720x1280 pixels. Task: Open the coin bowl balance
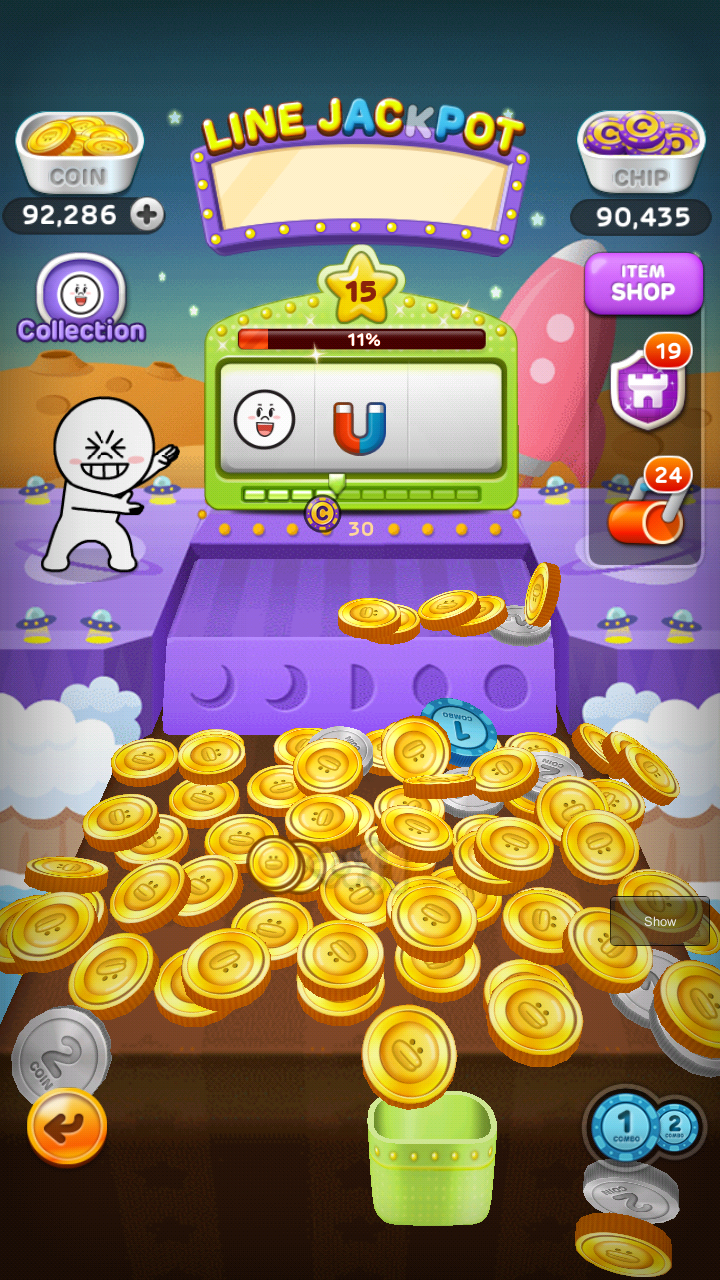[79, 152]
